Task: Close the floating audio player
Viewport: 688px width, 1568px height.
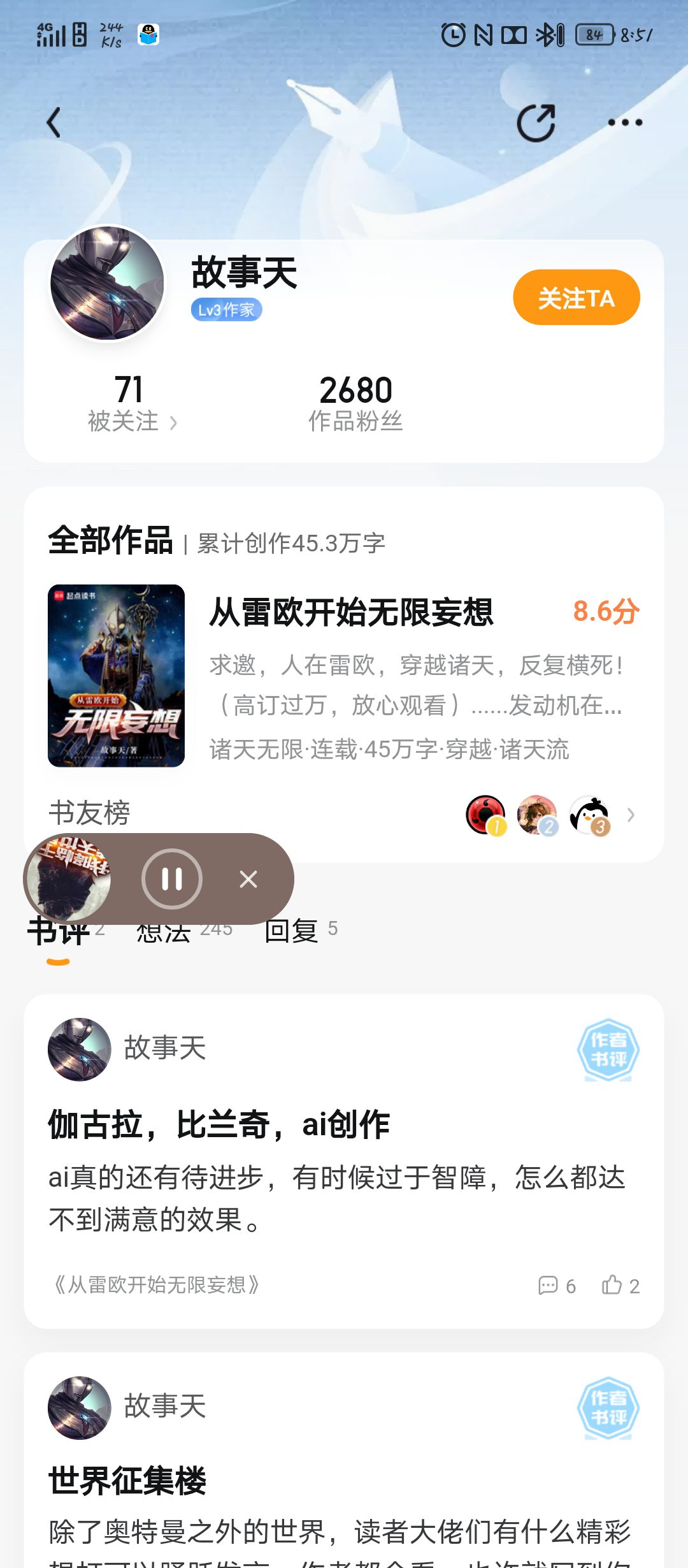Action: point(248,879)
